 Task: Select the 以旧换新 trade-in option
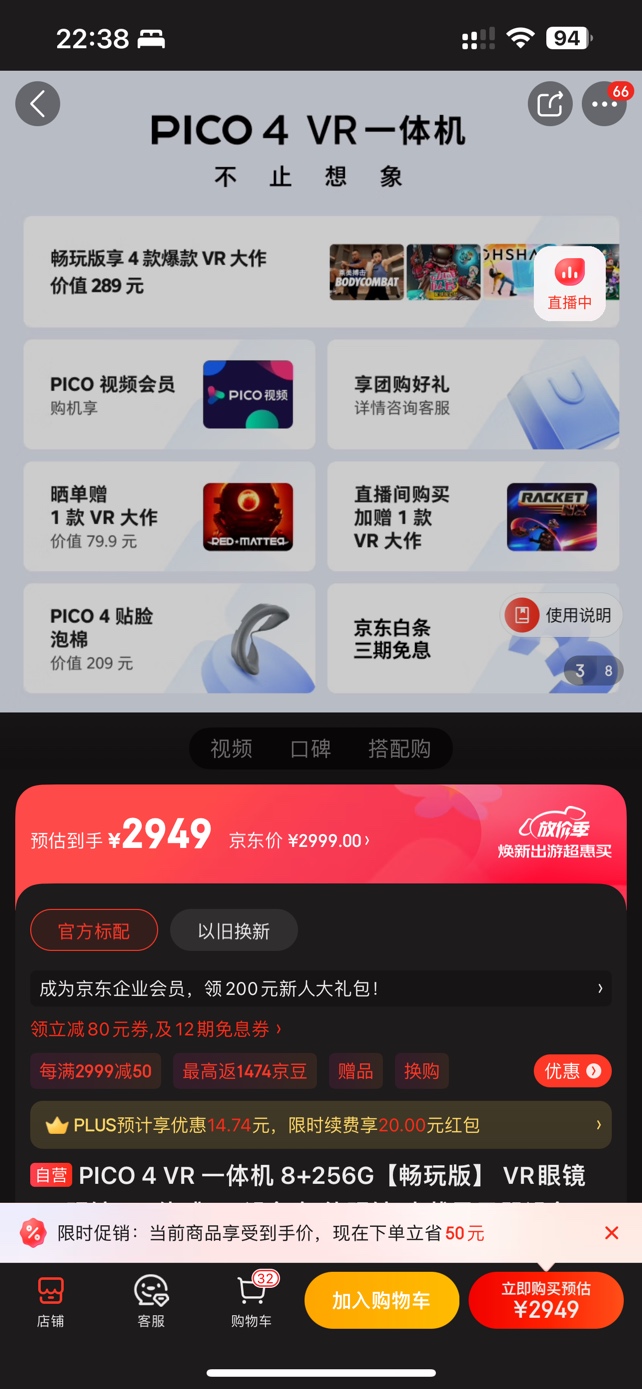233,931
